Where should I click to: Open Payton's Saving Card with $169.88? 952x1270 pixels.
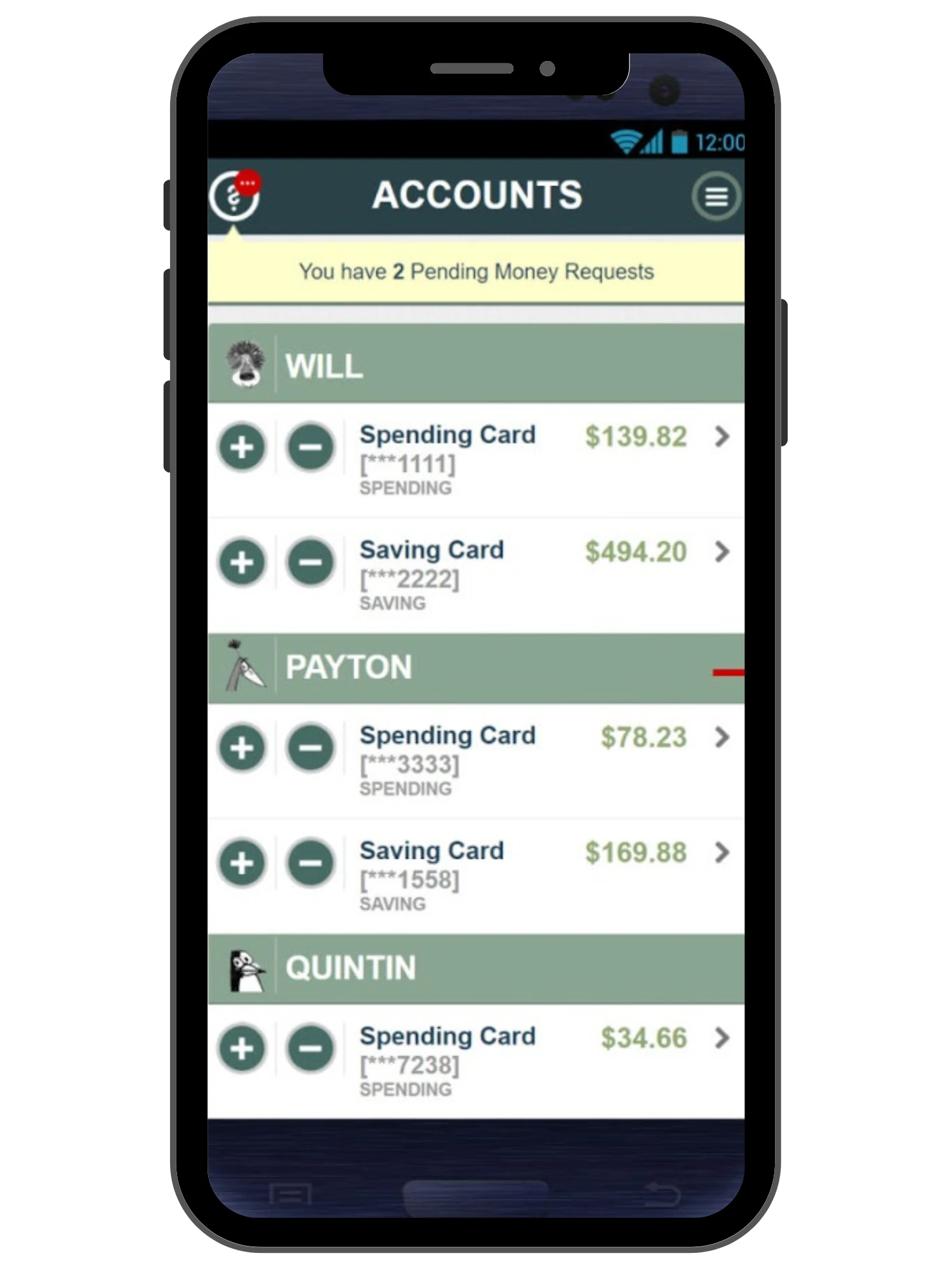coord(721,853)
